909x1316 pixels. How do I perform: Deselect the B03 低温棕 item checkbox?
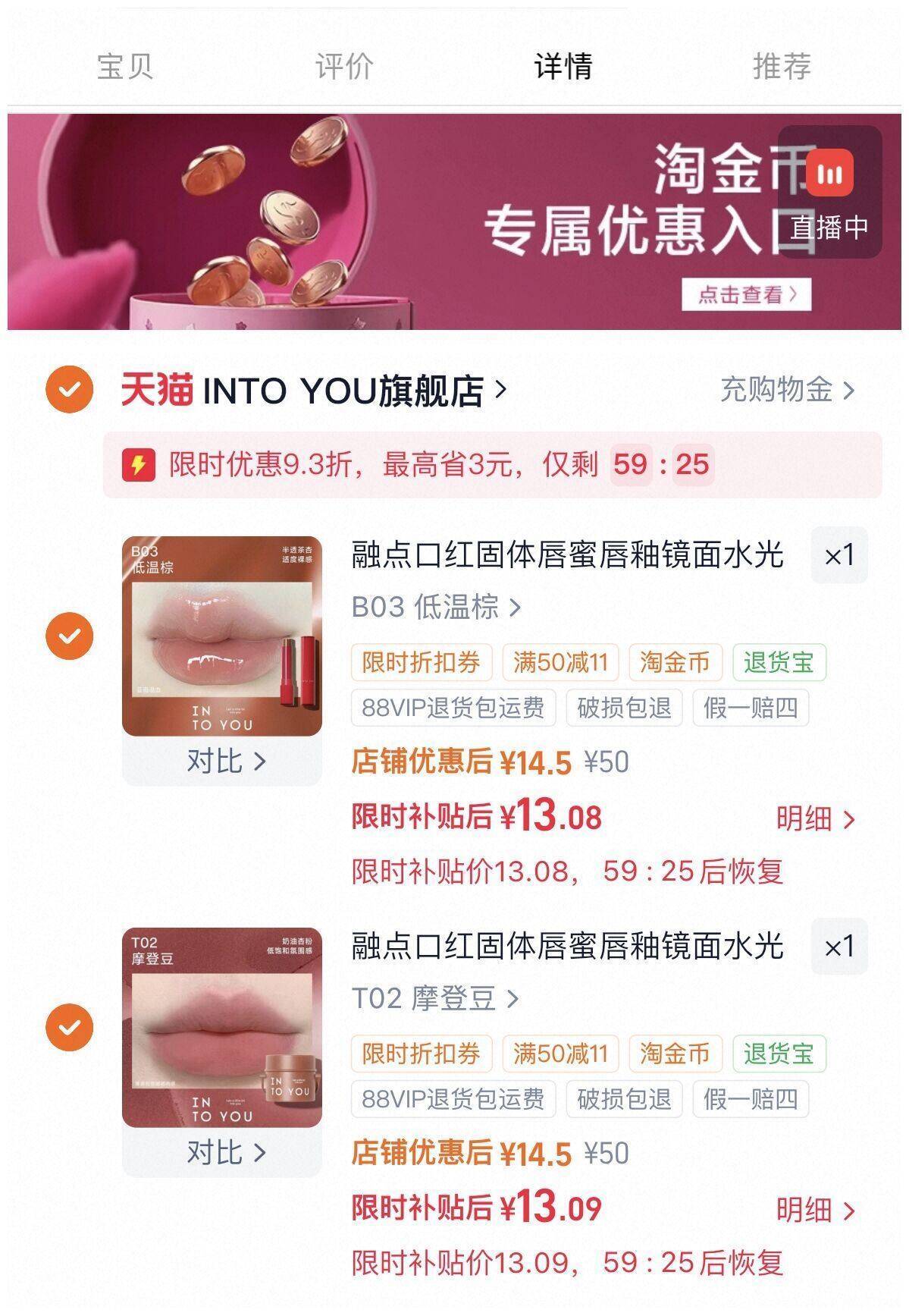69,636
